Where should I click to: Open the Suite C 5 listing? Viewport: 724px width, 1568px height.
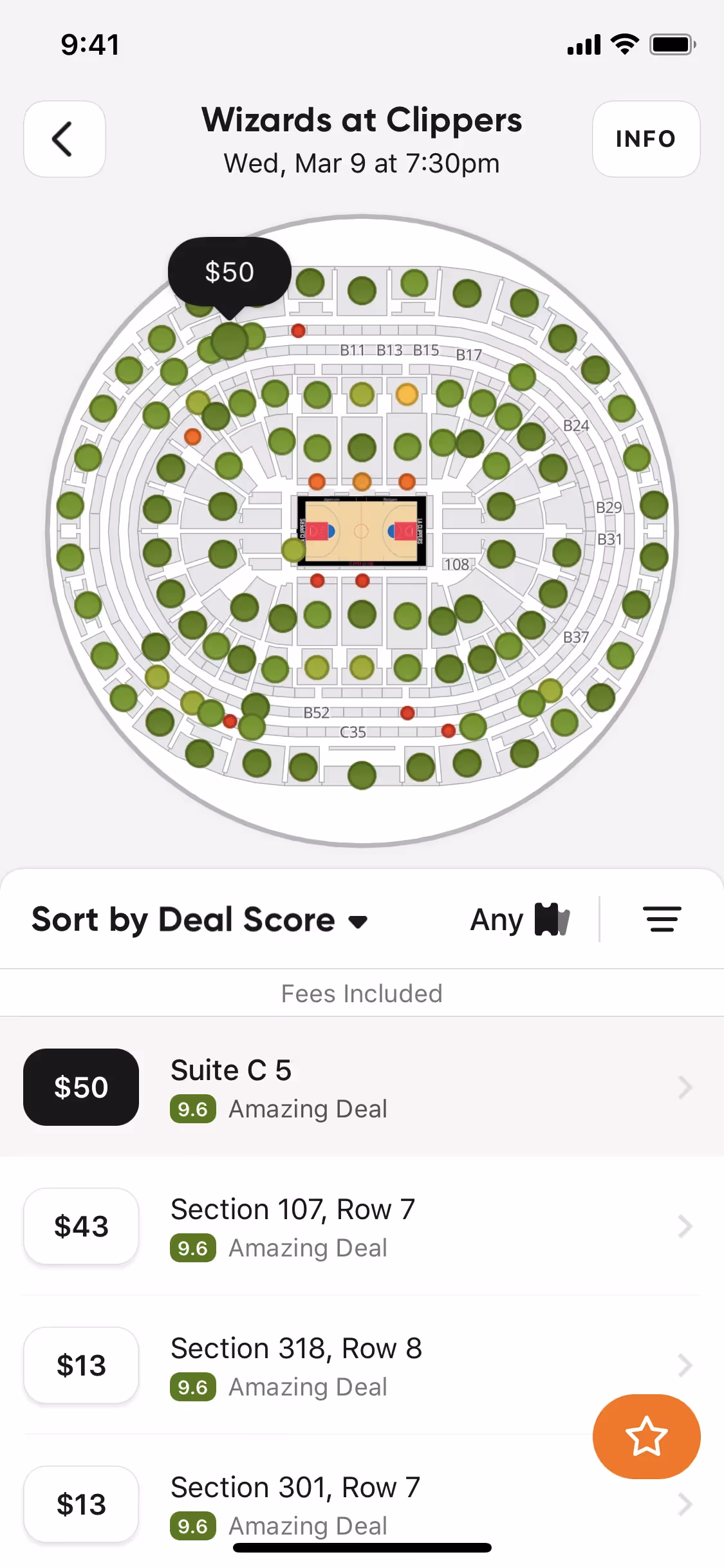pyautogui.click(x=362, y=1087)
